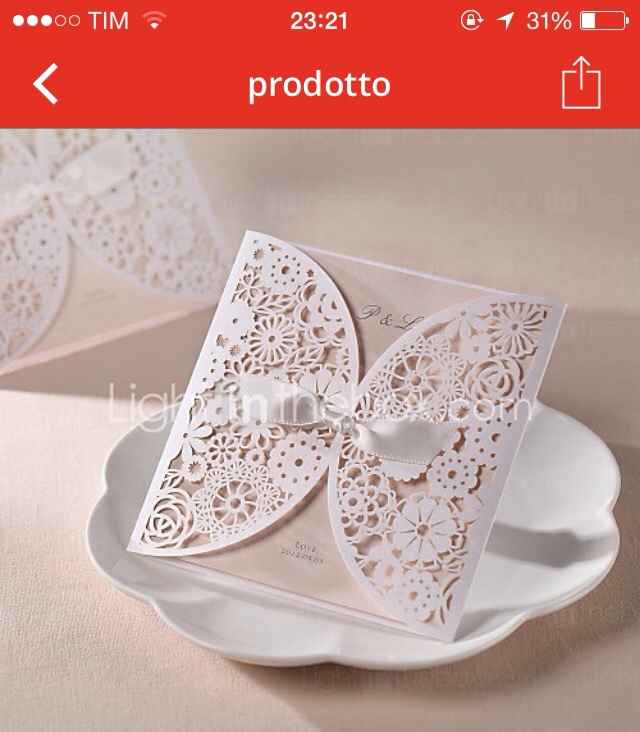Go back from the prodotto page
The width and height of the screenshot is (640, 732).
coord(46,85)
